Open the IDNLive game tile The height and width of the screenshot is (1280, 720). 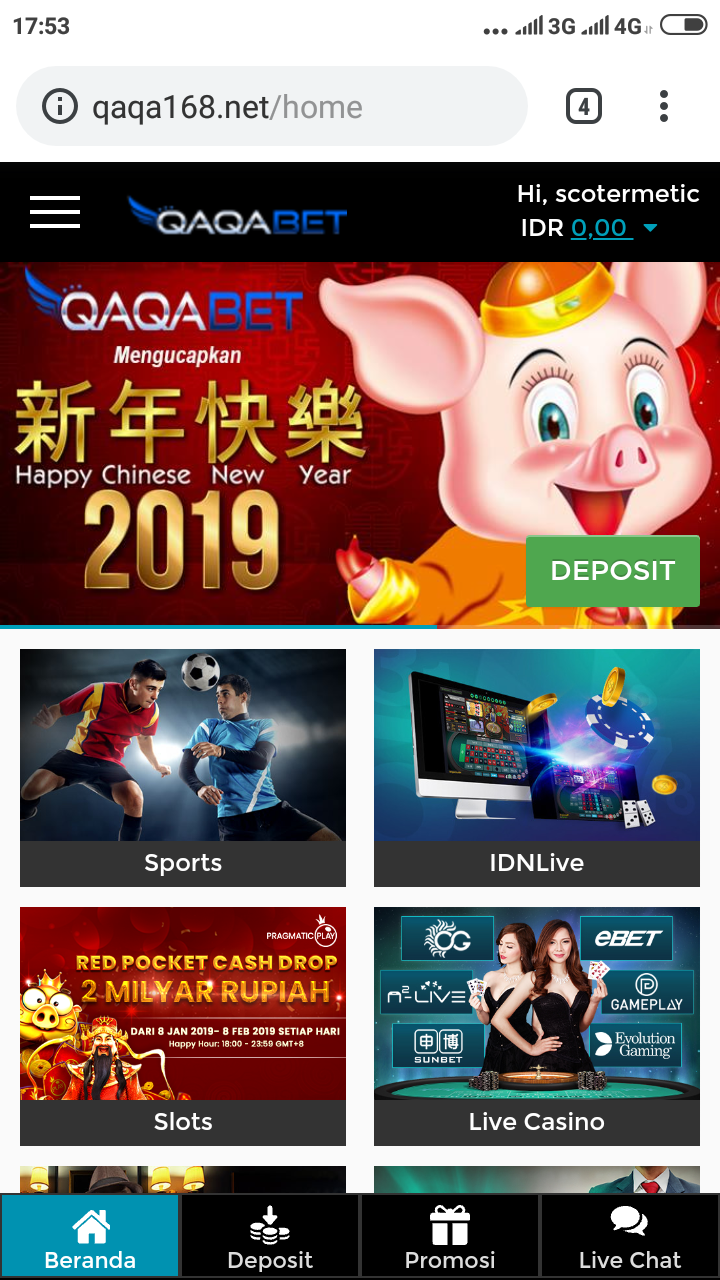pyautogui.click(x=537, y=767)
